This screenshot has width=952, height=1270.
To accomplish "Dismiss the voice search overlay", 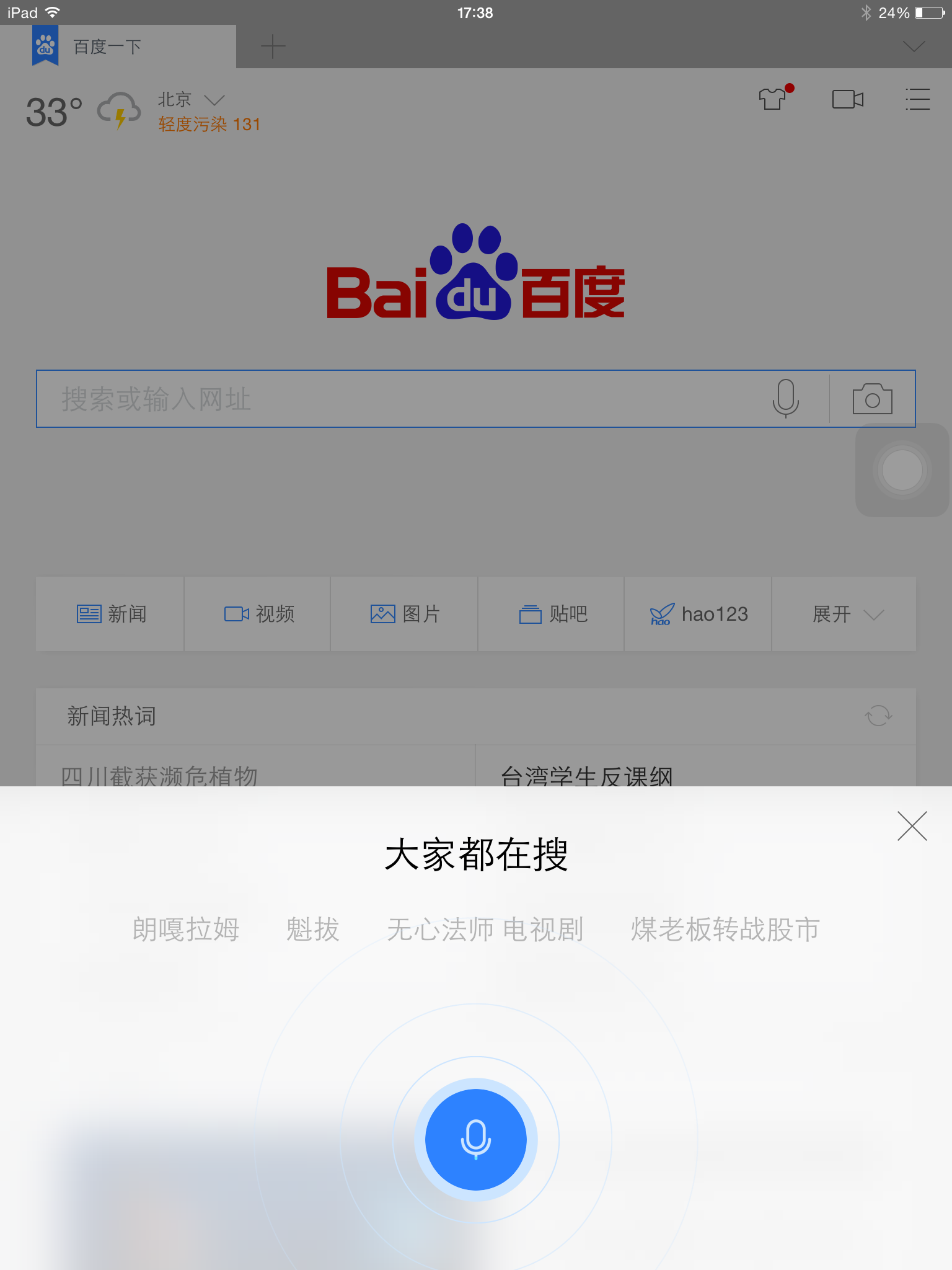I will [x=912, y=827].
